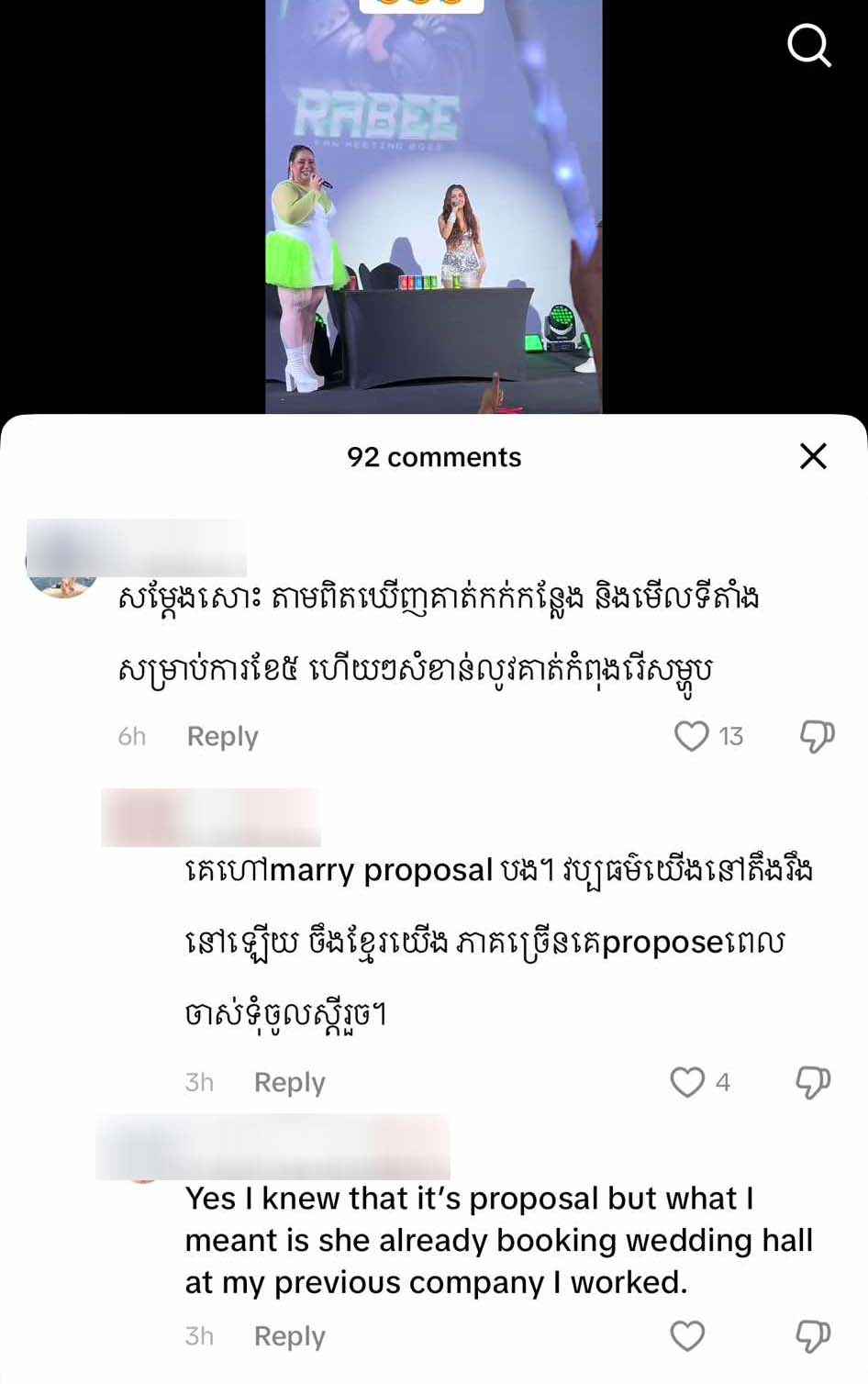868x1384 pixels.
Task: Reply to the wedding hall booking comment
Action: click(289, 1336)
